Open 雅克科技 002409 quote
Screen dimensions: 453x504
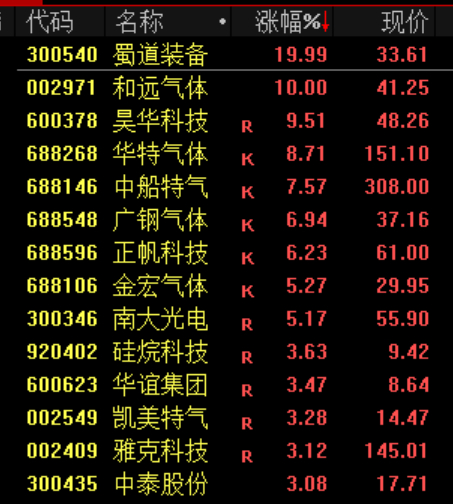227,451
